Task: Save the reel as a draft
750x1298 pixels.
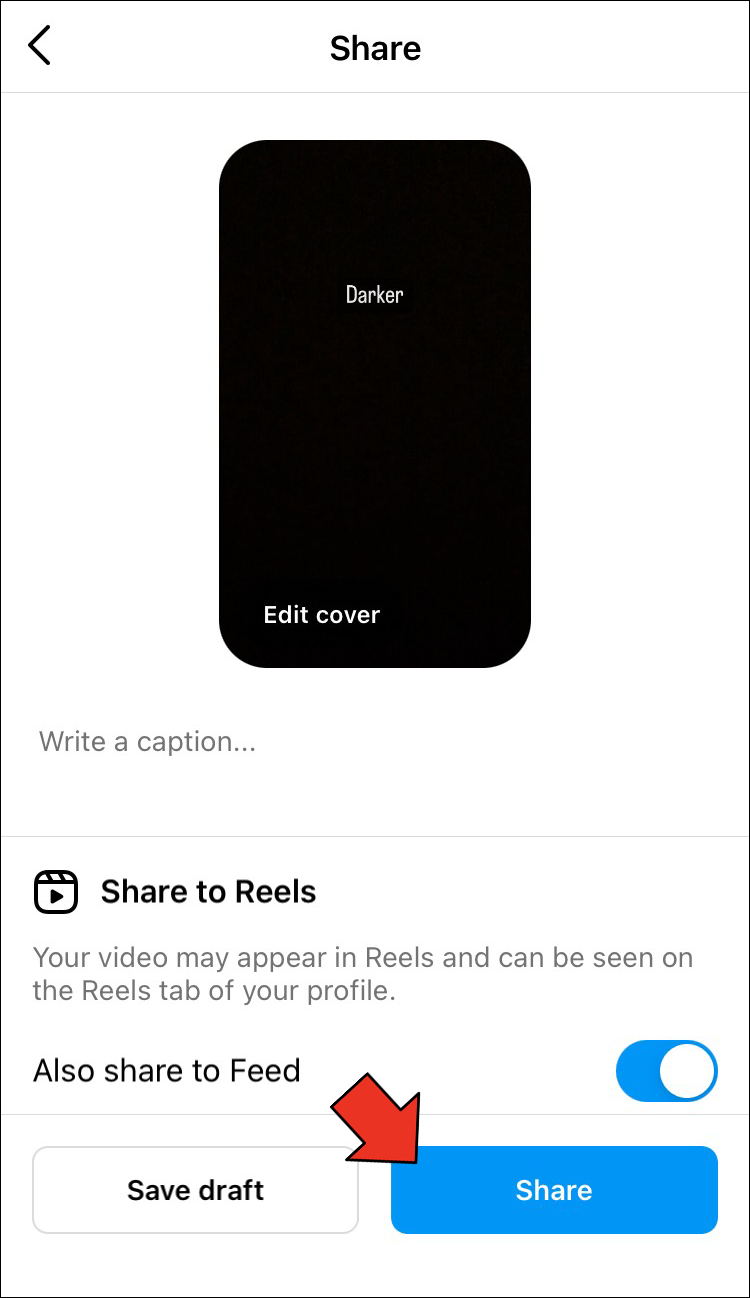Action: pos(195,1190)
